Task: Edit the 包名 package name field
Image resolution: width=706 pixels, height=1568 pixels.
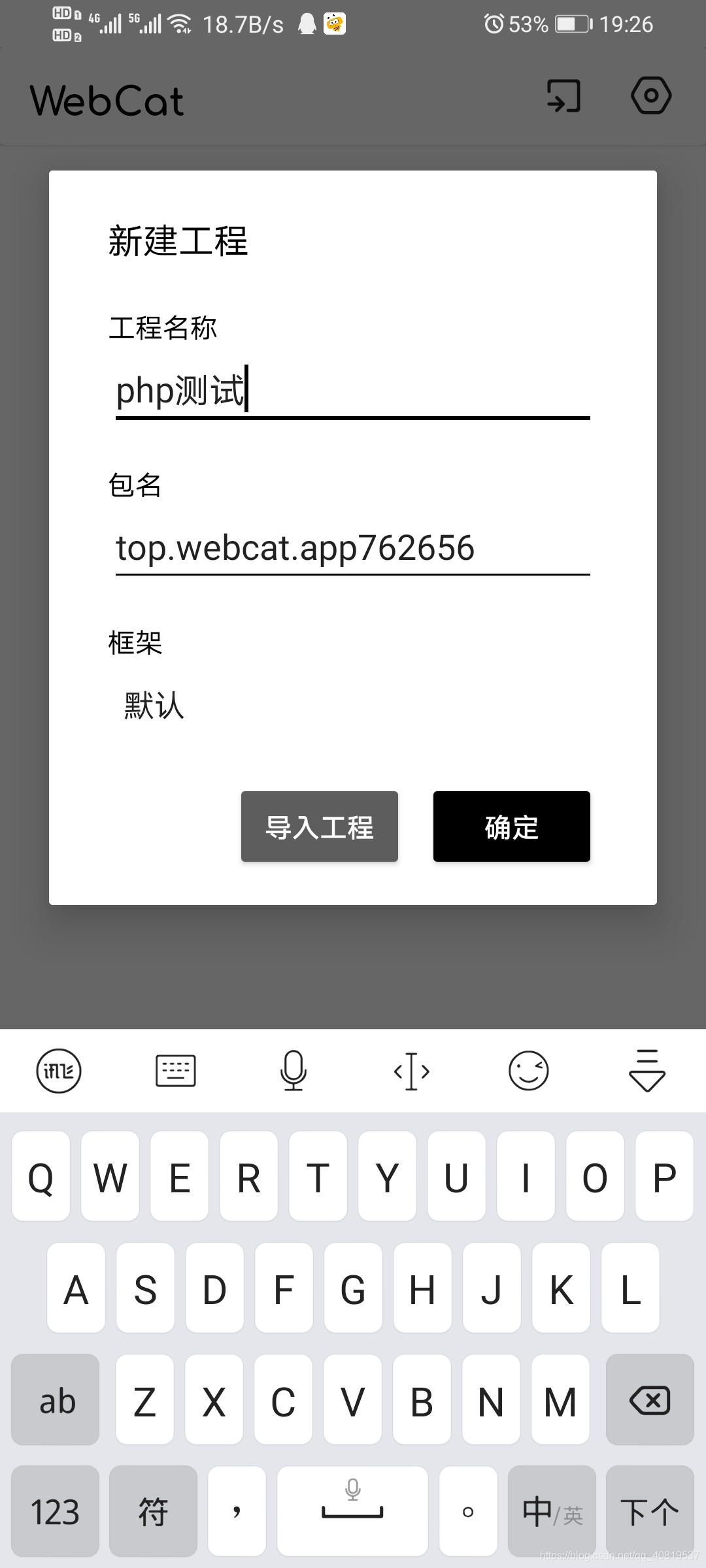Action: click(x=353, y=548)
